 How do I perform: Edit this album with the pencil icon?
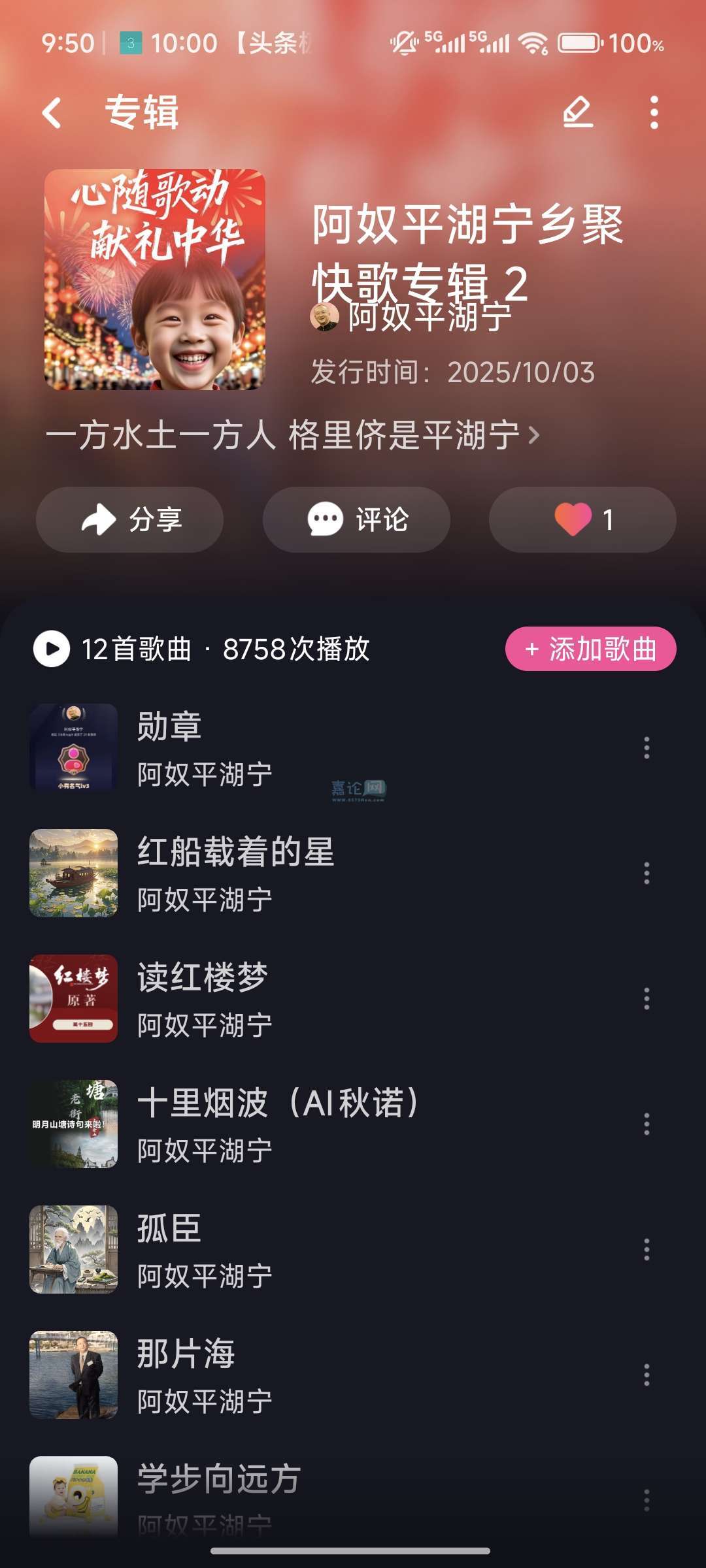pos(578,112)
